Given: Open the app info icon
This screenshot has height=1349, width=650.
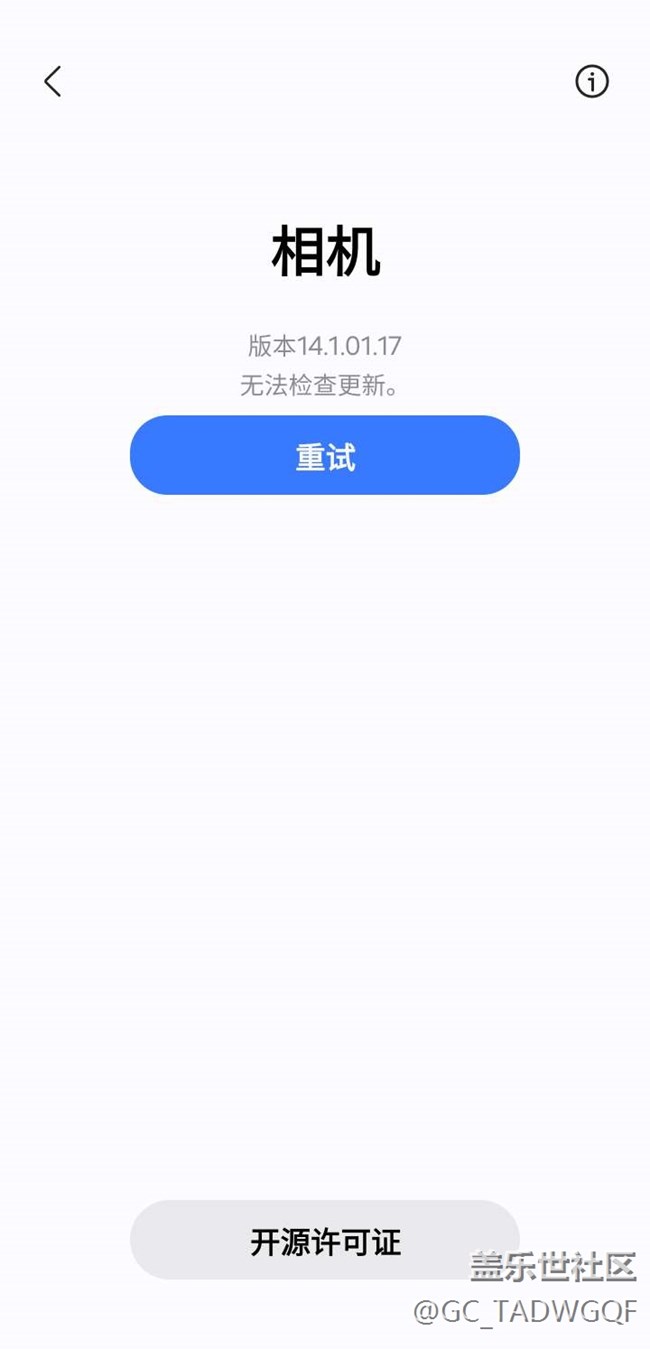Looking at the screenshot, I should 591,82.
